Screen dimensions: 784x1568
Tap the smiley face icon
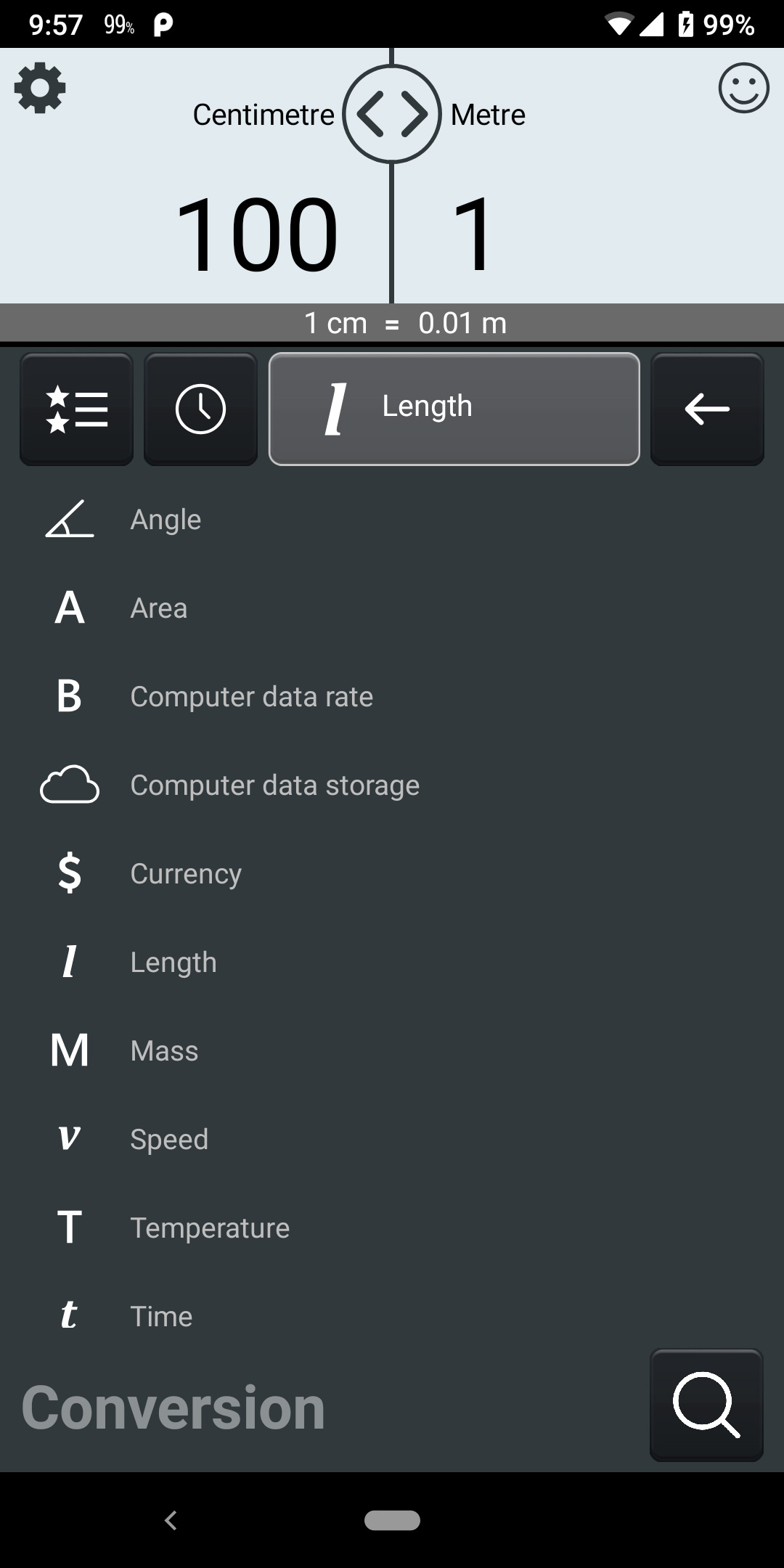743,88
